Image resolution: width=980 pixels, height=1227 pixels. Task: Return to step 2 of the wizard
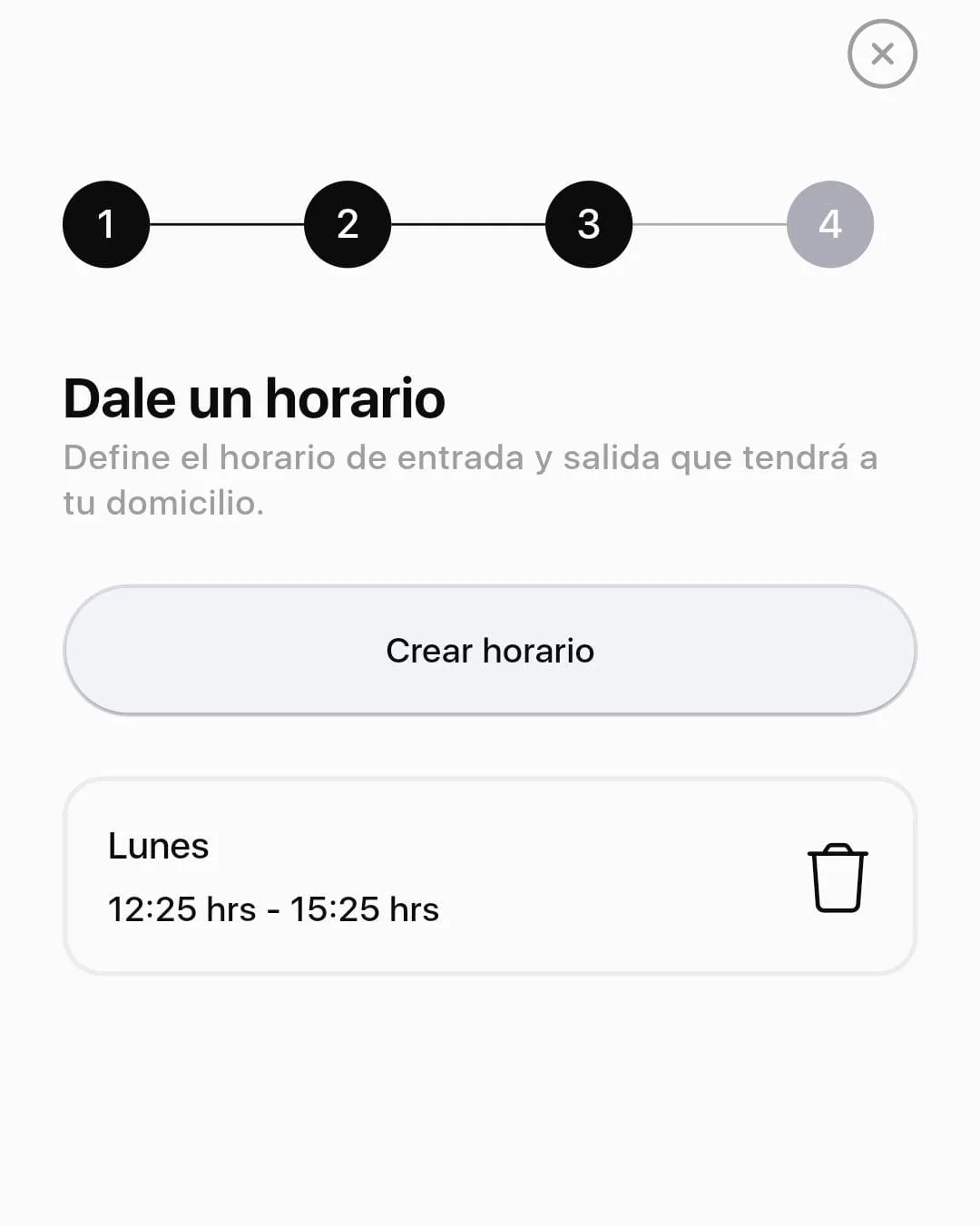click(348, 224)
